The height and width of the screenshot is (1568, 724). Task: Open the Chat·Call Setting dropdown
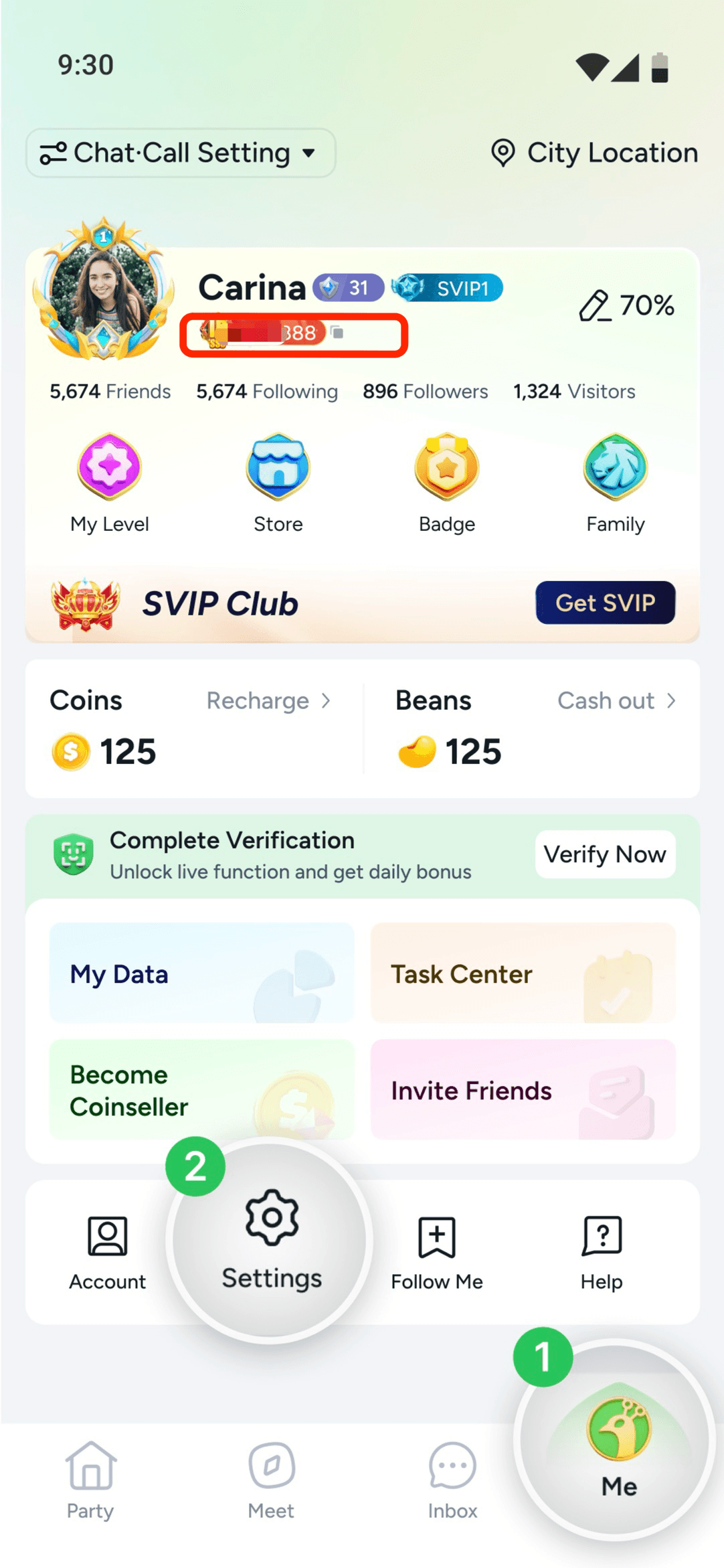pyautogui.click(x=179, y=153)
